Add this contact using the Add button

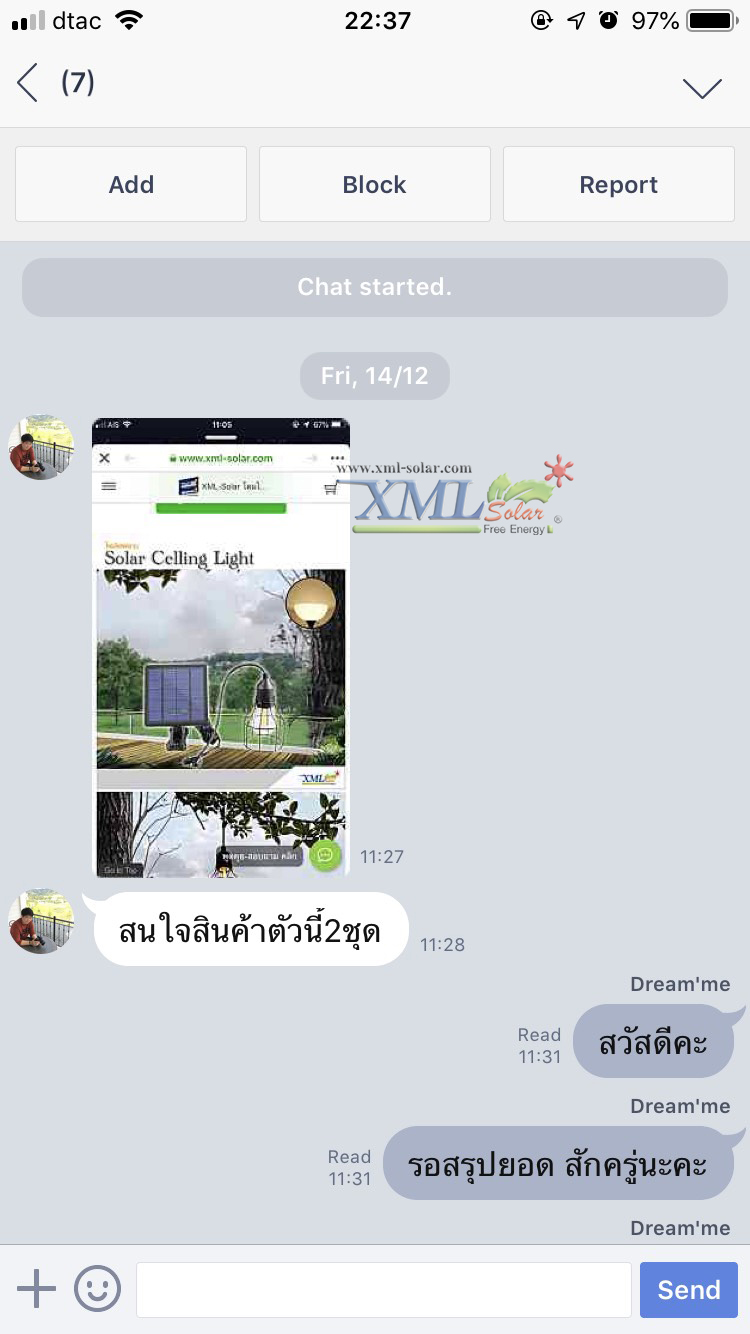(130, 184)
